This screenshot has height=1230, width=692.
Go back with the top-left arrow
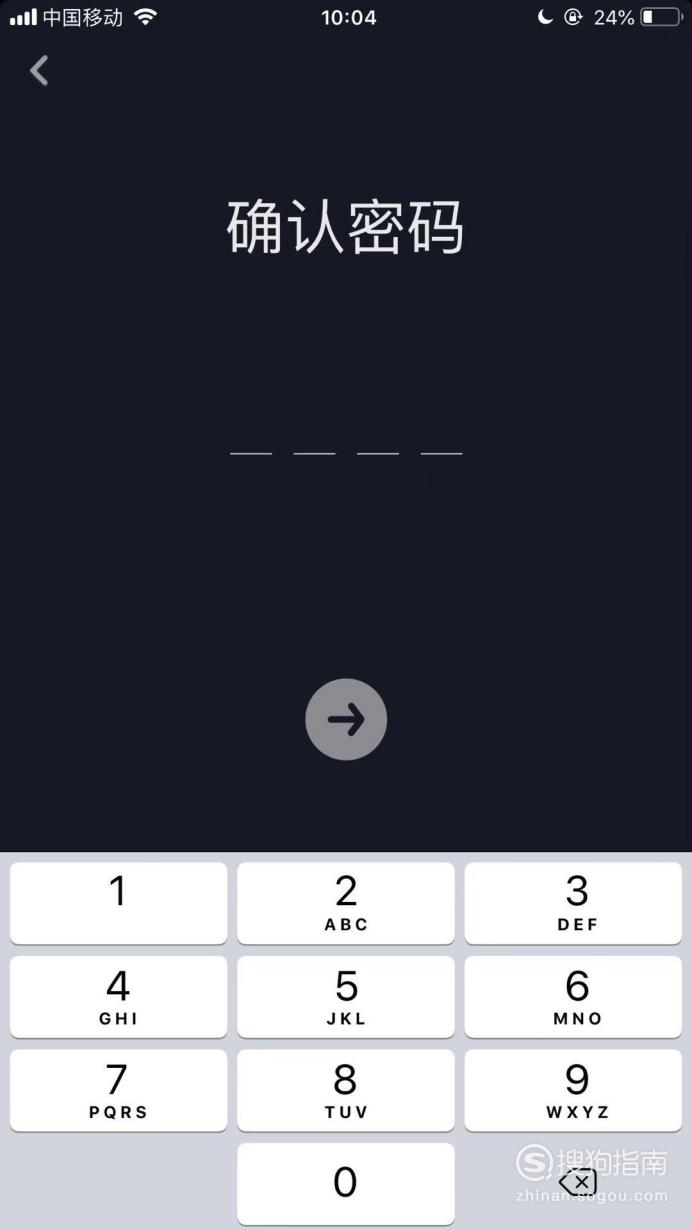point(39,70)
